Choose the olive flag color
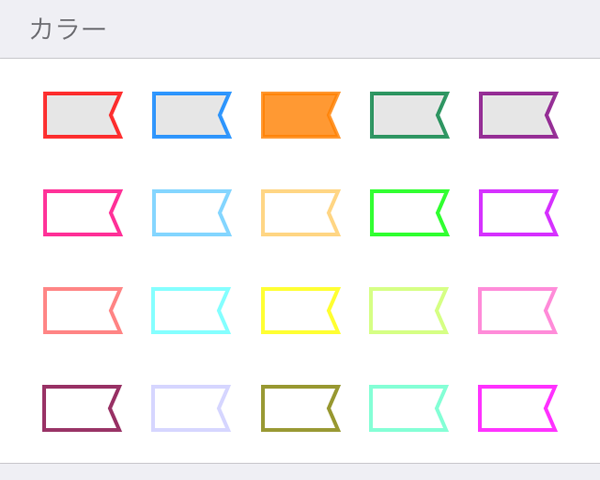 coord(300,408)
